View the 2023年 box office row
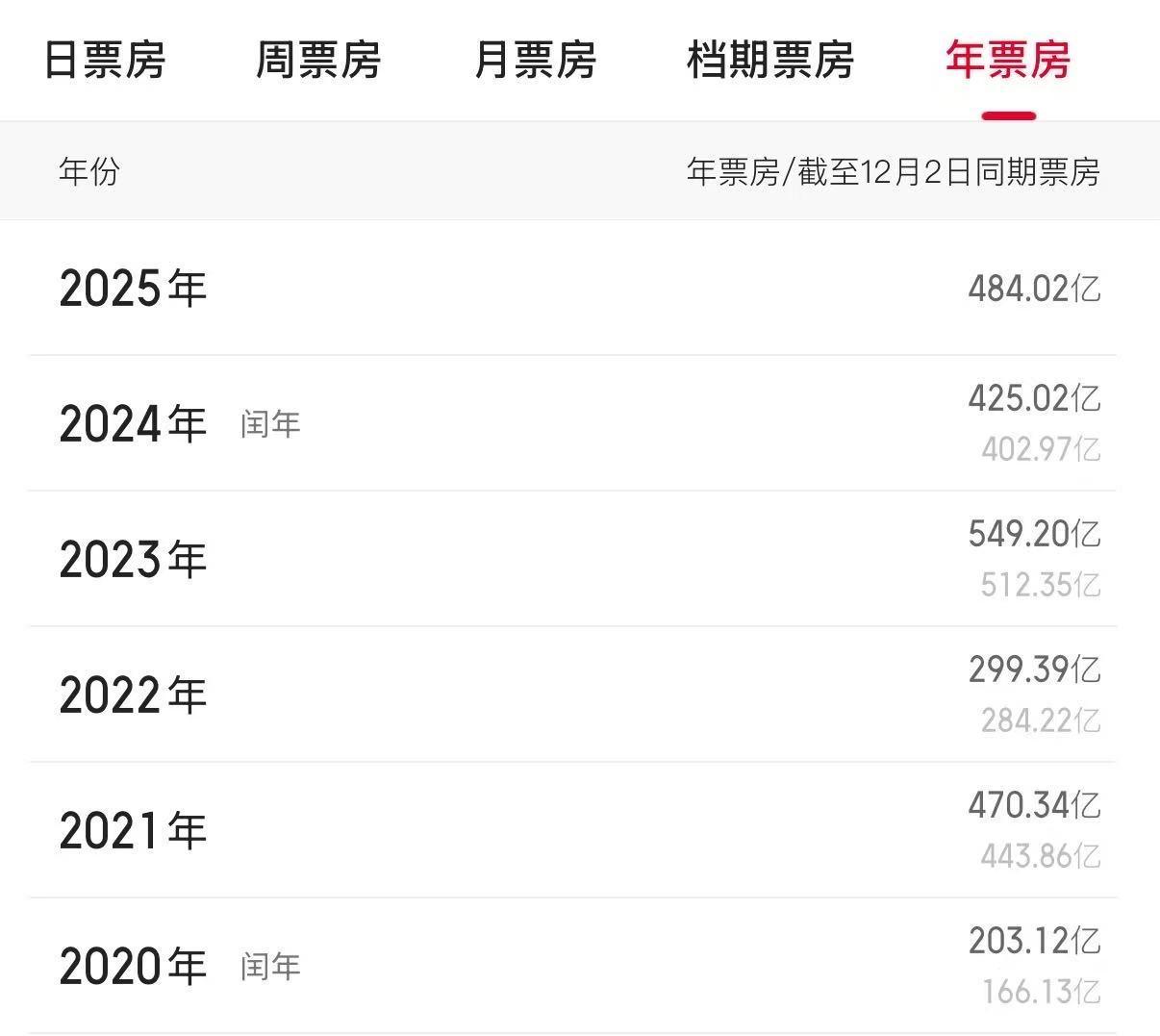This screenshot has width=1160, height=1036. coord(577,559)
